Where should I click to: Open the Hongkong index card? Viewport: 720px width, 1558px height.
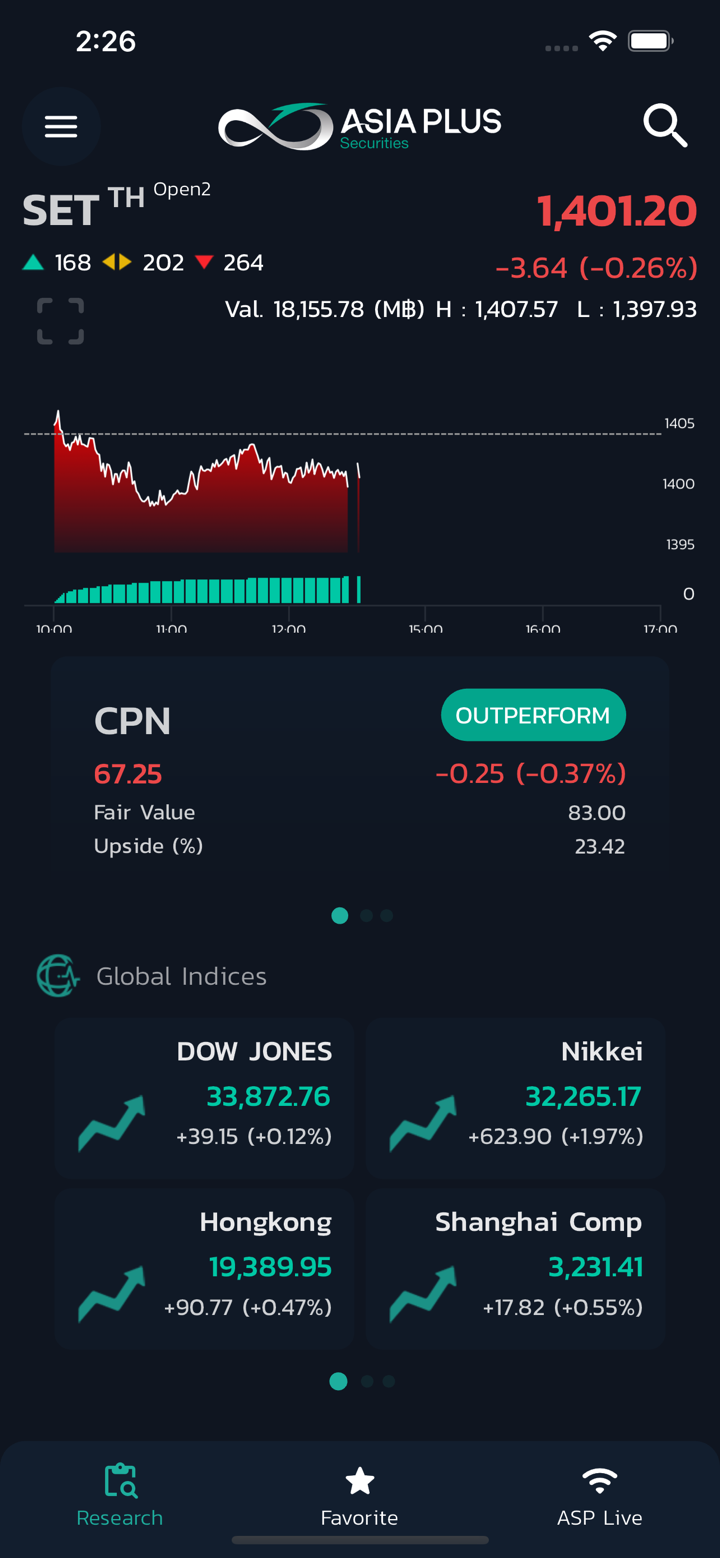[205, 1268]
